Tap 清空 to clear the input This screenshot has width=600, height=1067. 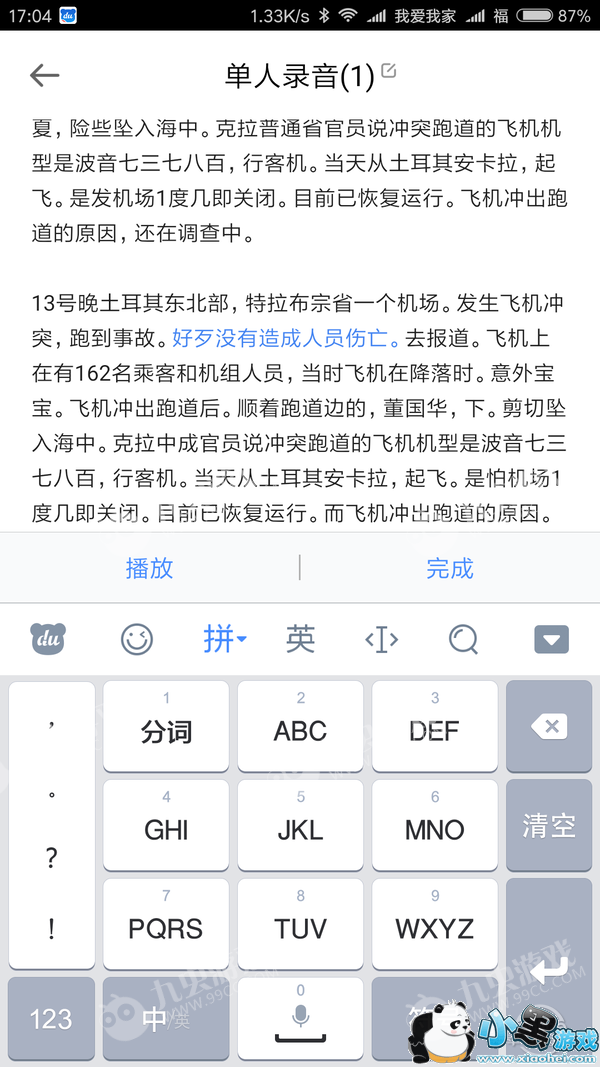pyautogui.click(x=549, y=826)
